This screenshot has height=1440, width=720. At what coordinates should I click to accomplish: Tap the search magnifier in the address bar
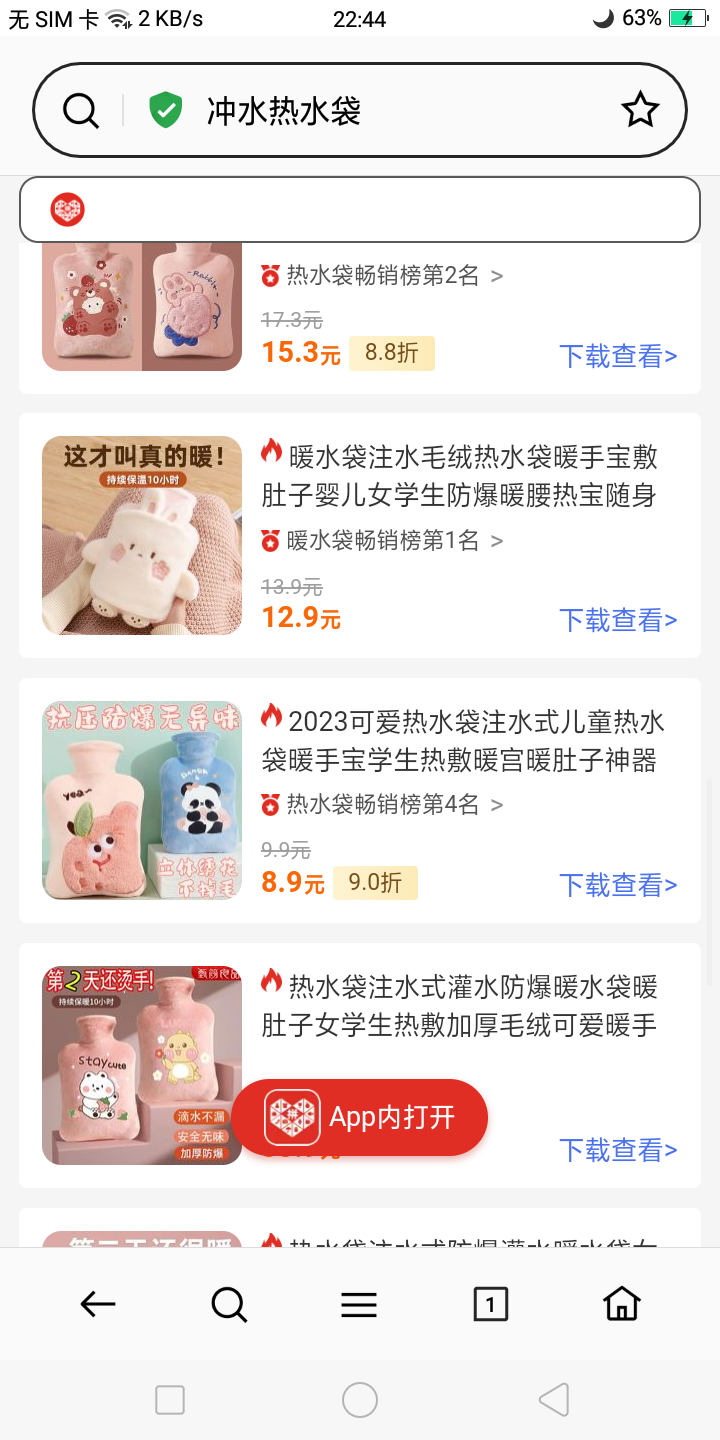pyautogui.click(x=81, y=111)
